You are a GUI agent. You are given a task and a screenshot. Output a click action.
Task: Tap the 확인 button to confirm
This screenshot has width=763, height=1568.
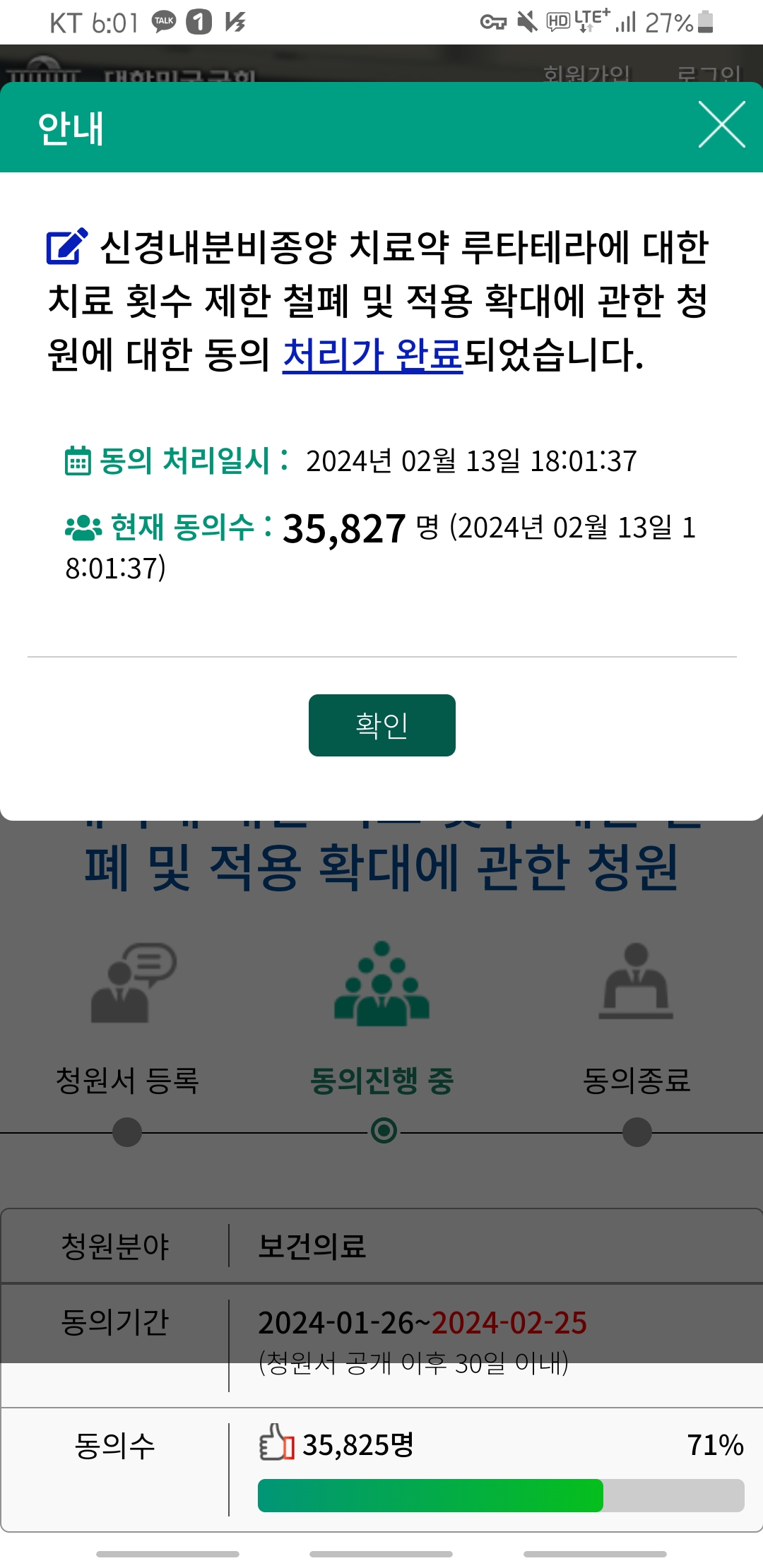click(x=382, y=725)
